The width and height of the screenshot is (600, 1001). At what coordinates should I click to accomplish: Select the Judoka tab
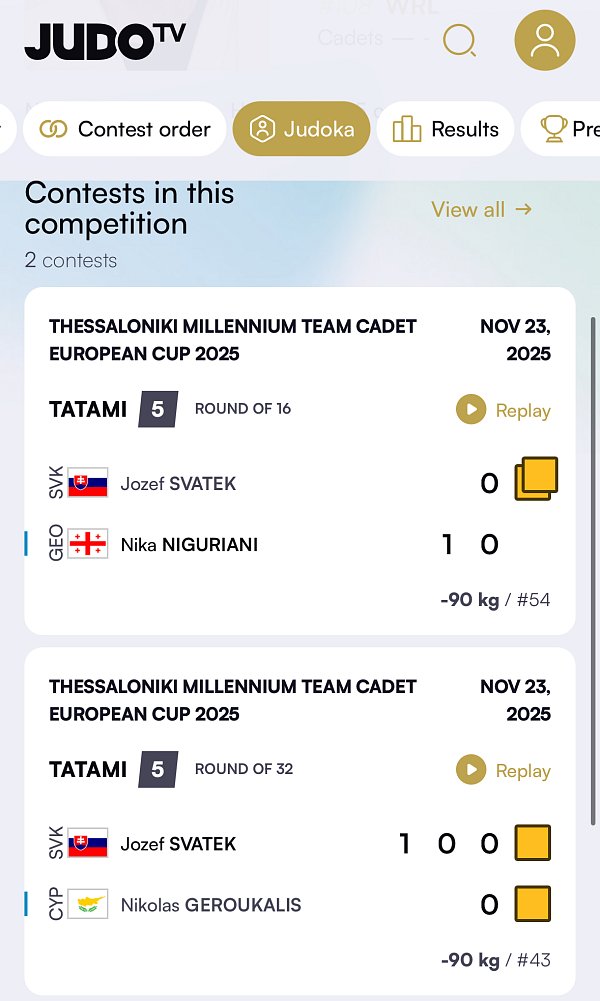(x=301, y=129)
